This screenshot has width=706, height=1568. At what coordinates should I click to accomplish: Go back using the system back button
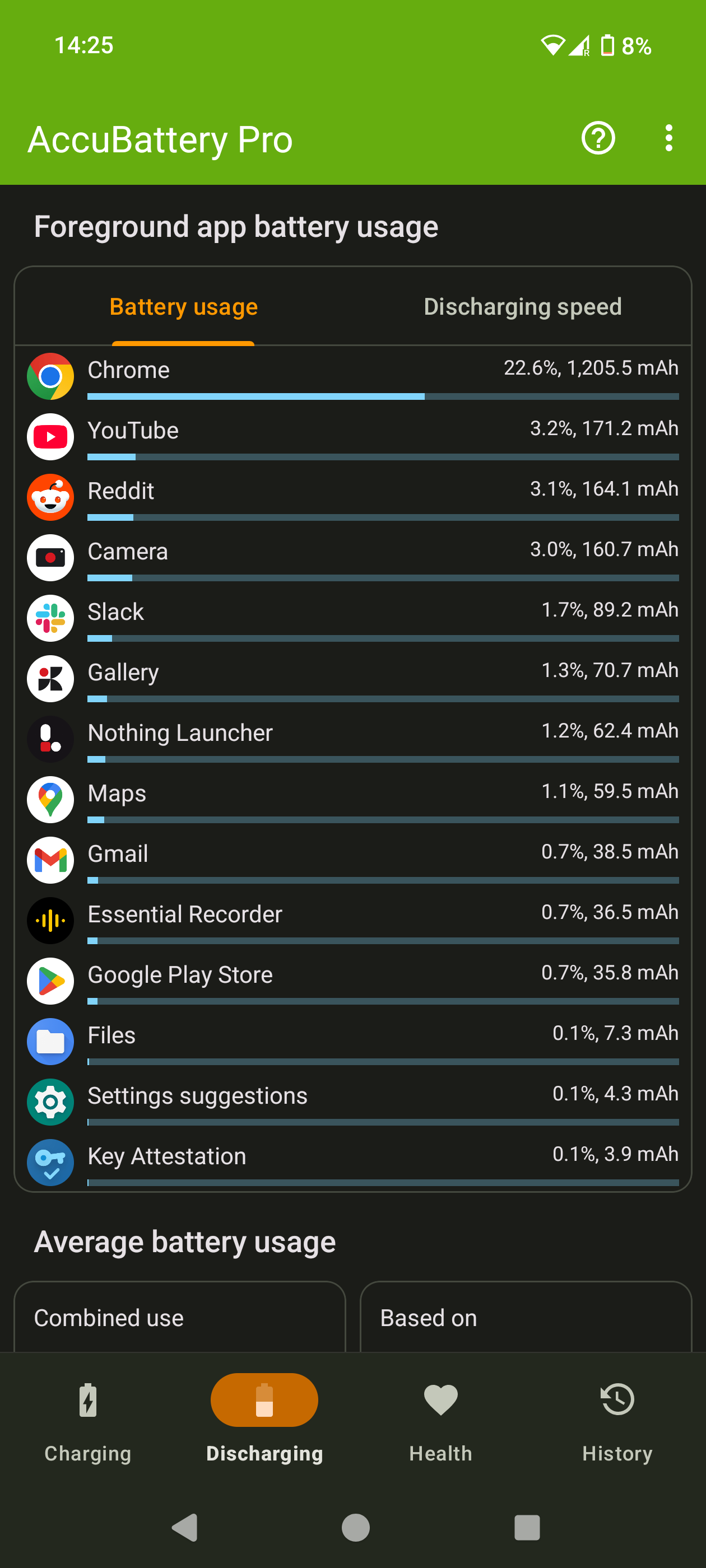click(x=185, y=1527)
